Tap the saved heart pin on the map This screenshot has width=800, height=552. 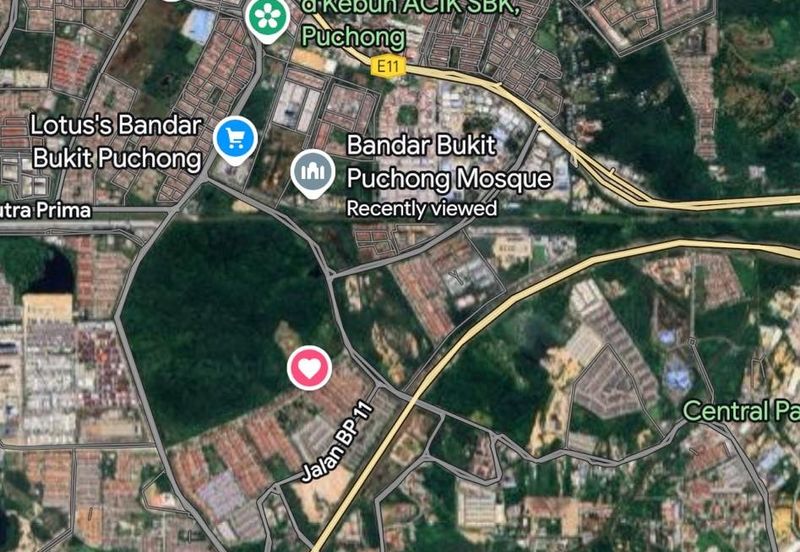pyautogui.click(x=310, y=369)
